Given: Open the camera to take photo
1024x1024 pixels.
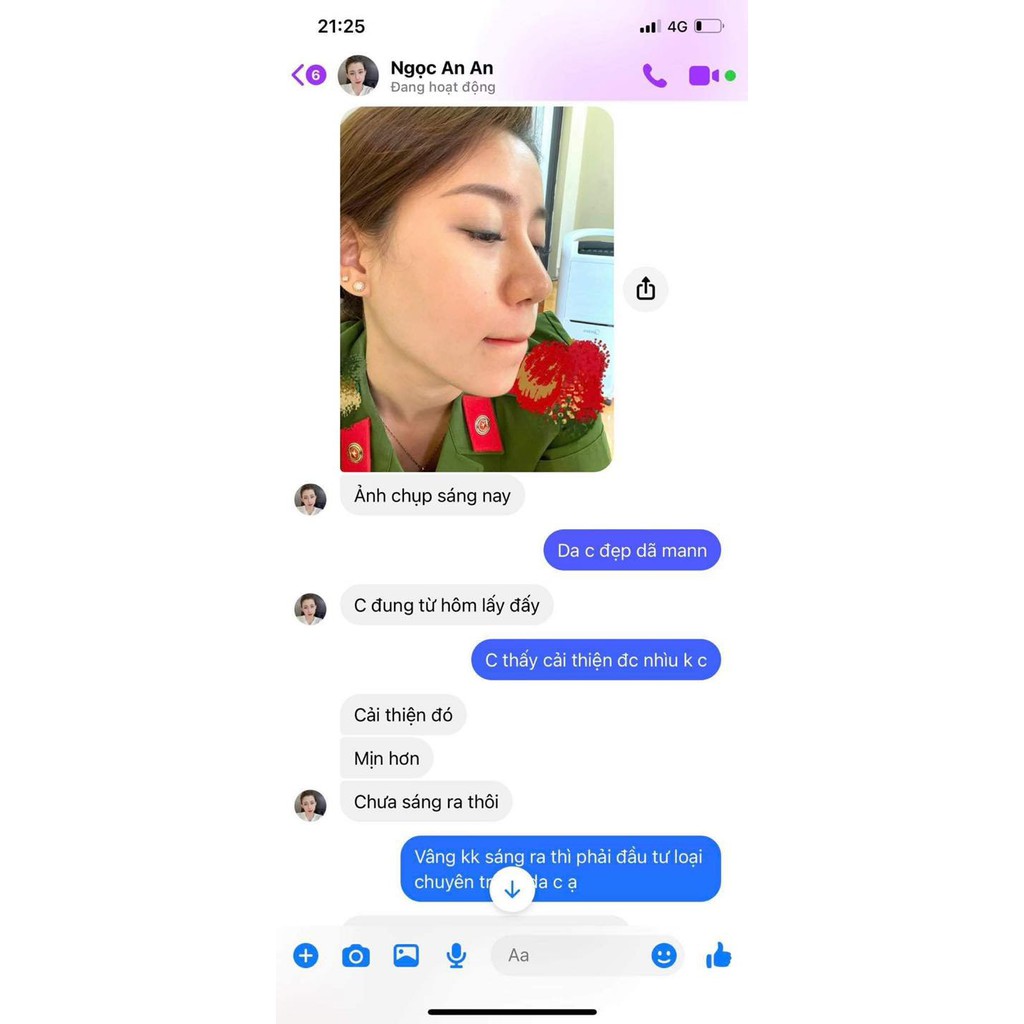Looking at the screenshot, I should point(355,956).
